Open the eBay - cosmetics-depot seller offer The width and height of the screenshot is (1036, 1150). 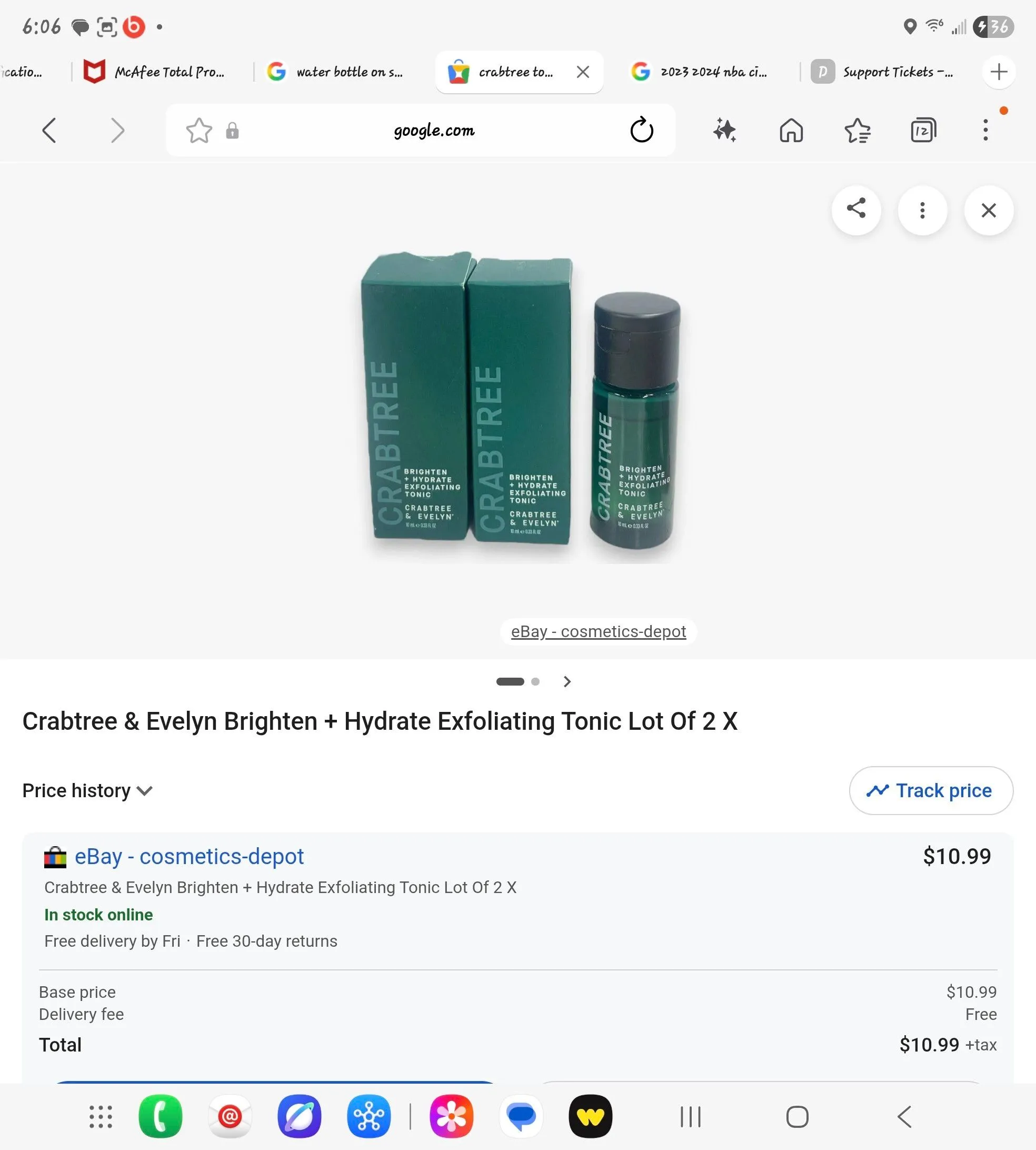click(189, 856)
